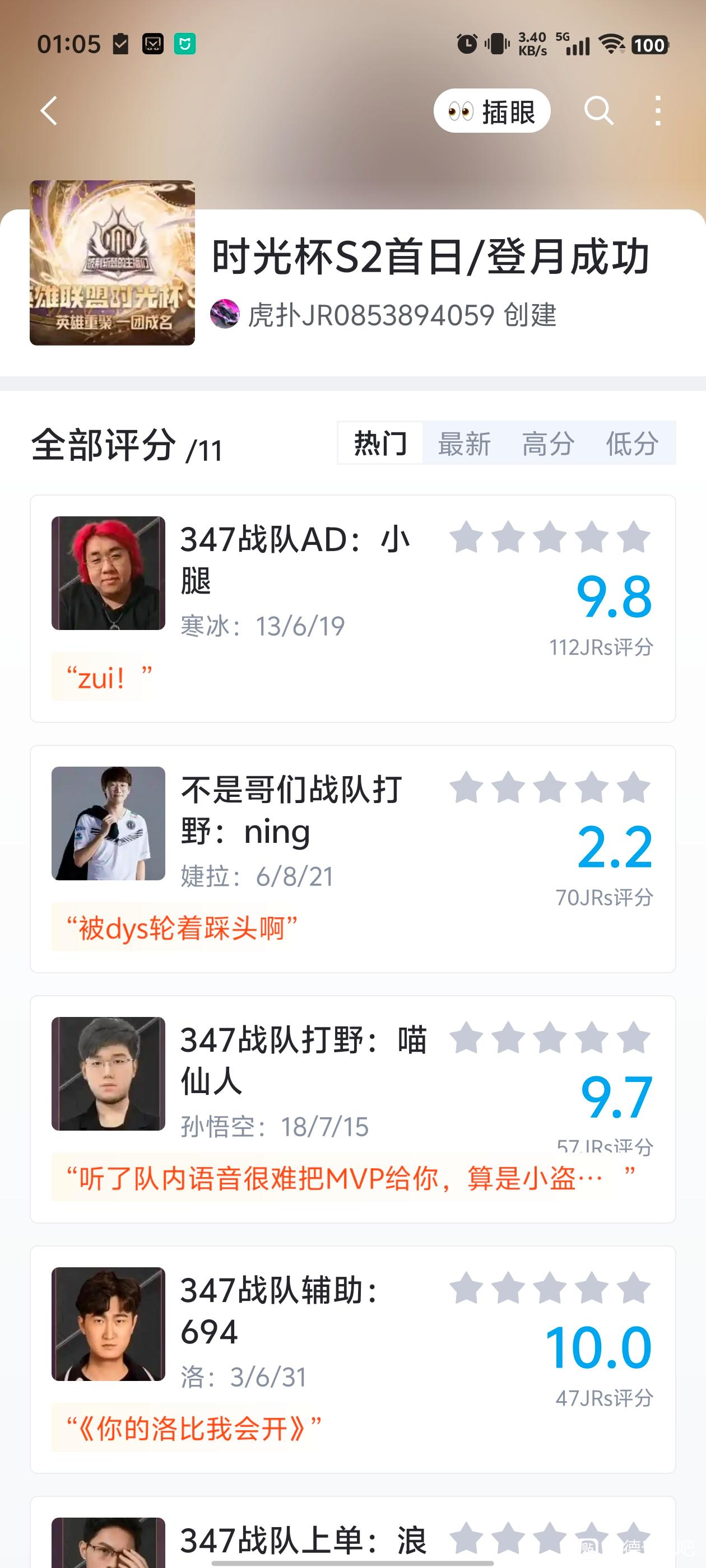Open the 347战队打野：喵仙人 rating card
Image resolution: width=706 pixels, height=1568 pixels.
tap(352, 1109)
